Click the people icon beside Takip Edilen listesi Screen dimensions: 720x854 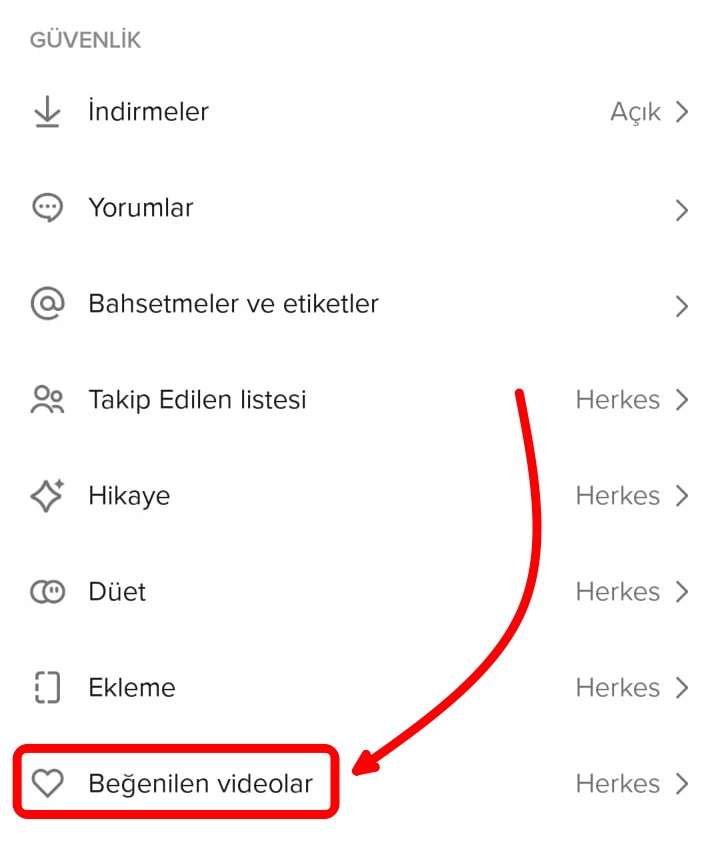point(47,400)
